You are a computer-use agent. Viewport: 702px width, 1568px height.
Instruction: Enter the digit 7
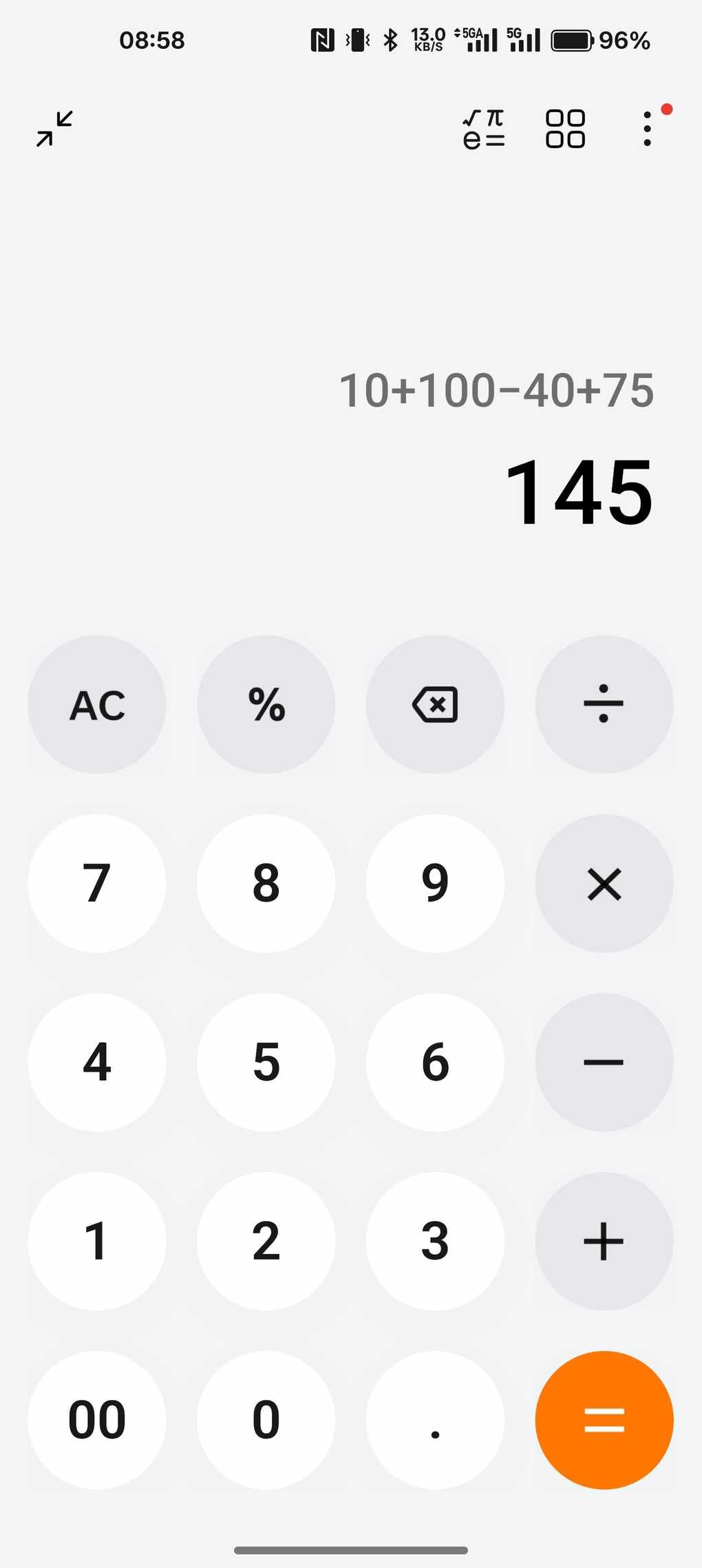[97, 883]
